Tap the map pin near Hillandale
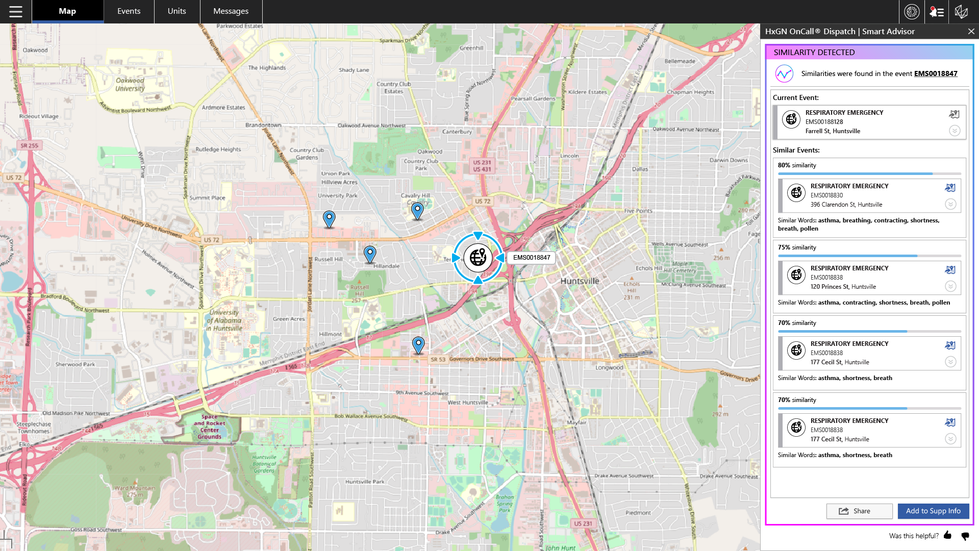The width and height of the screenshot is (979, 551). point(369,253)
